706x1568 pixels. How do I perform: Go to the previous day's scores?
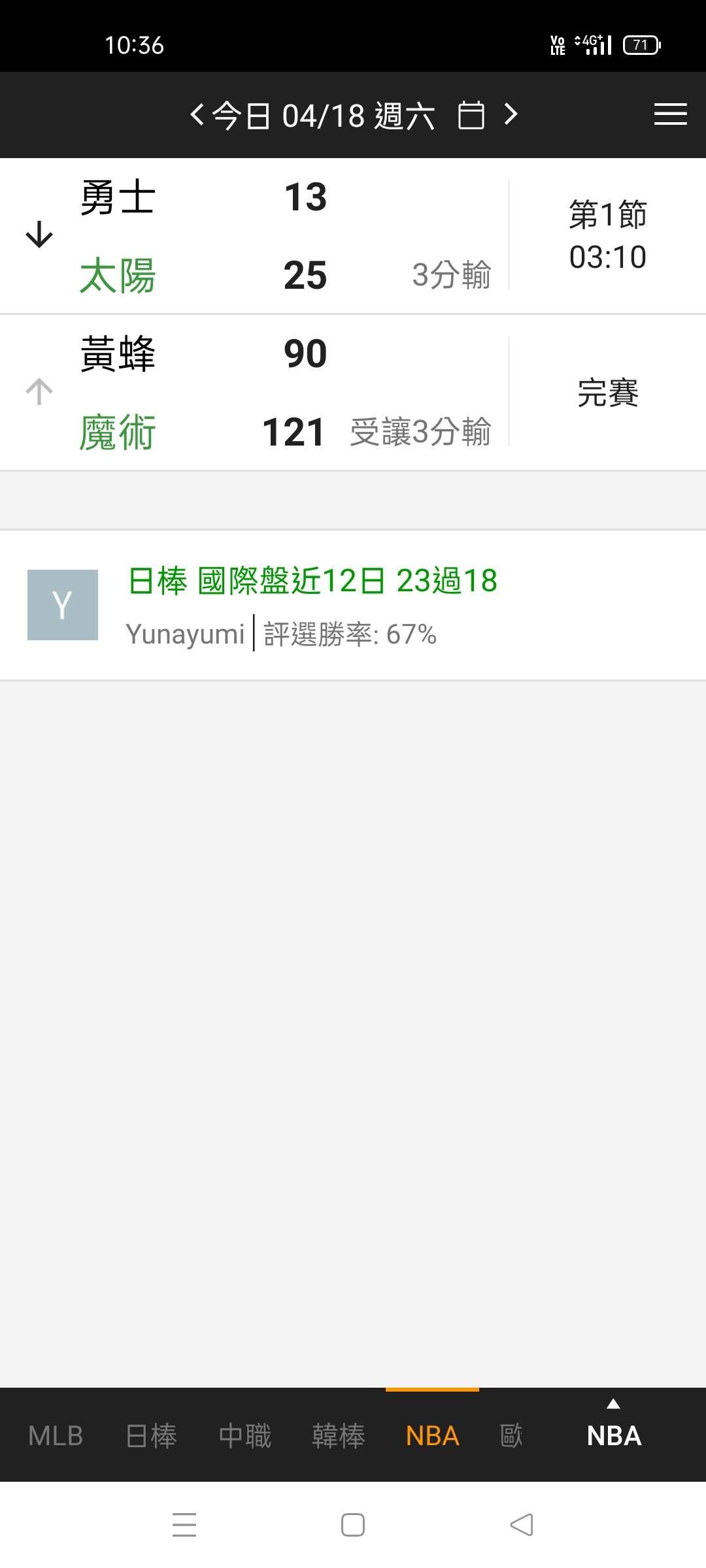[x=197, y=115]
